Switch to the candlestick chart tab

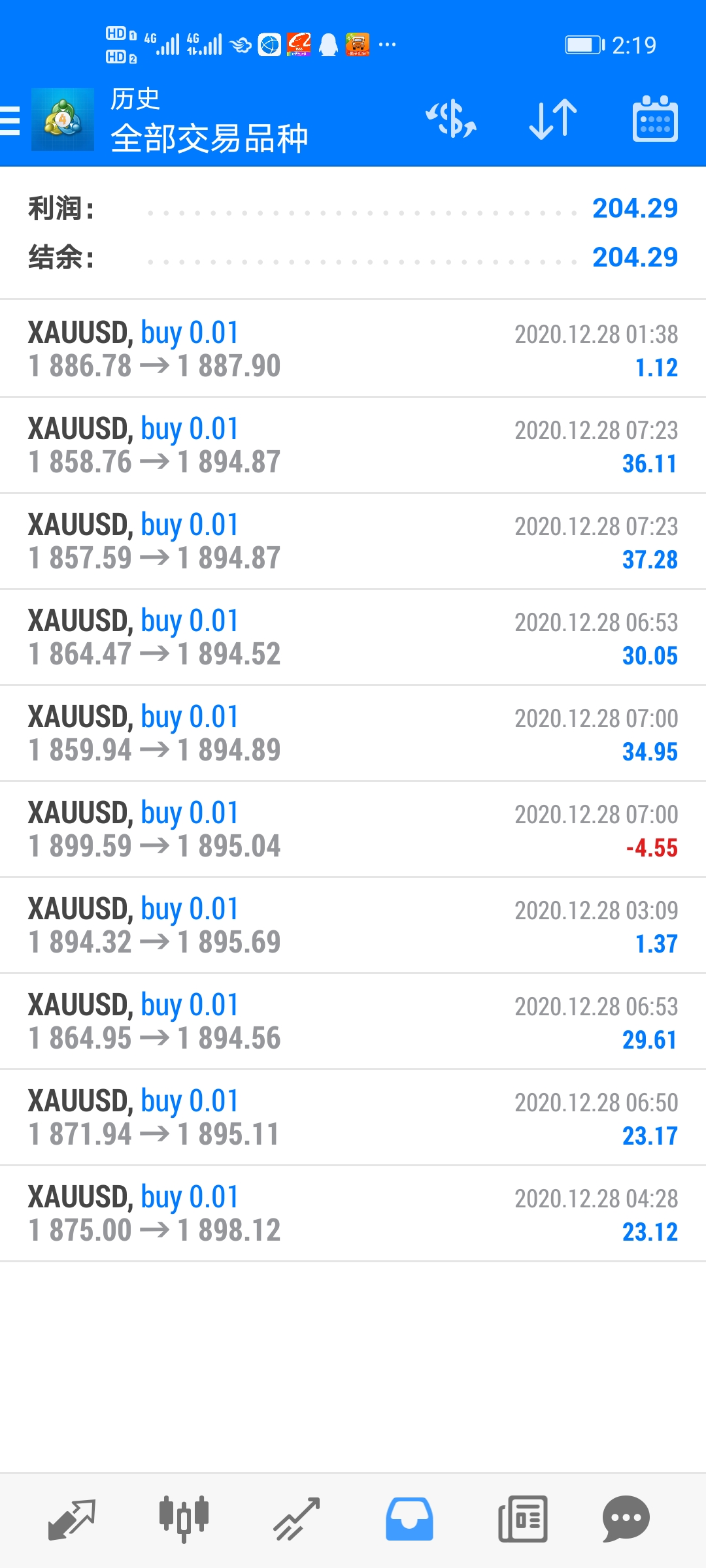(184, 1520)
